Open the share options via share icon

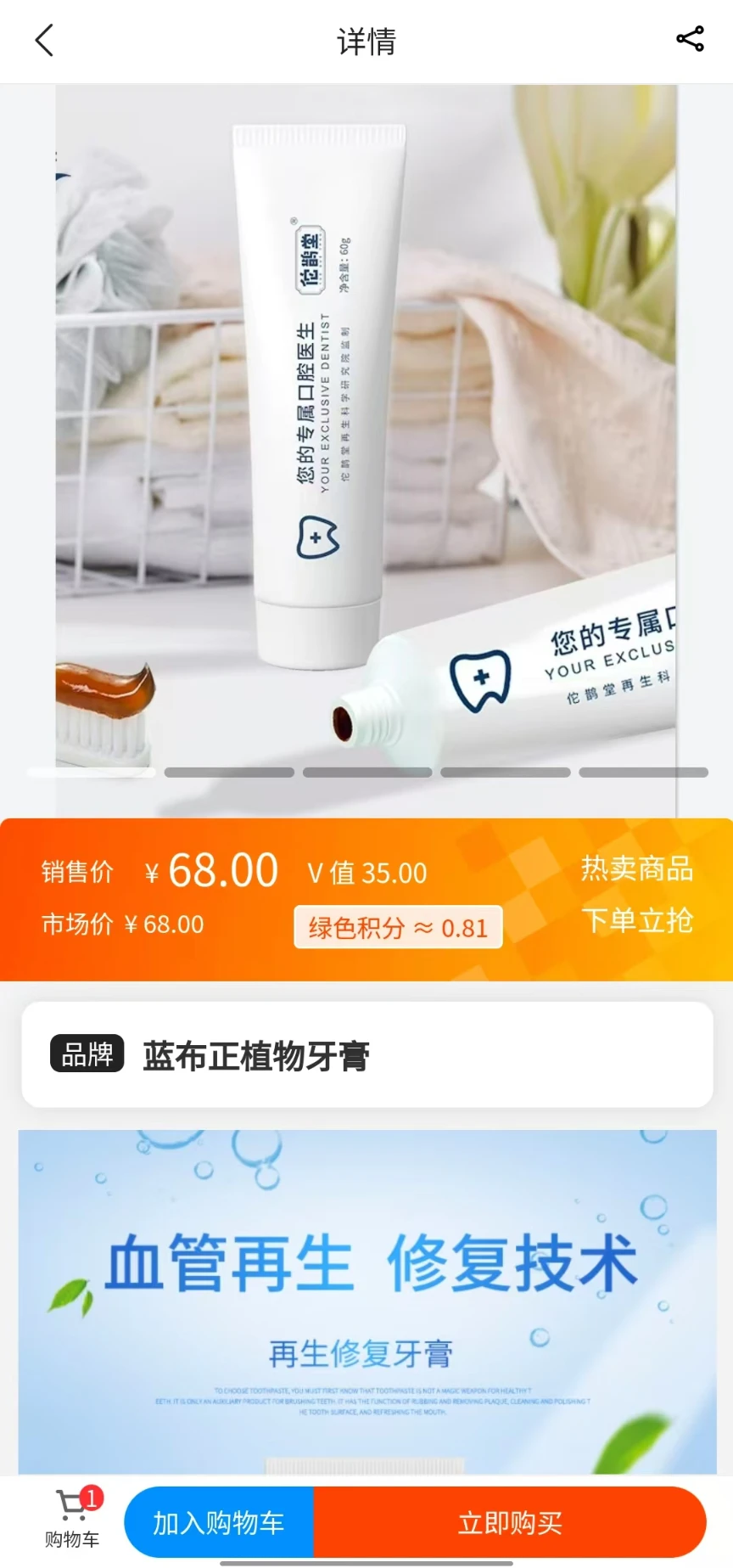click(689, 38)
